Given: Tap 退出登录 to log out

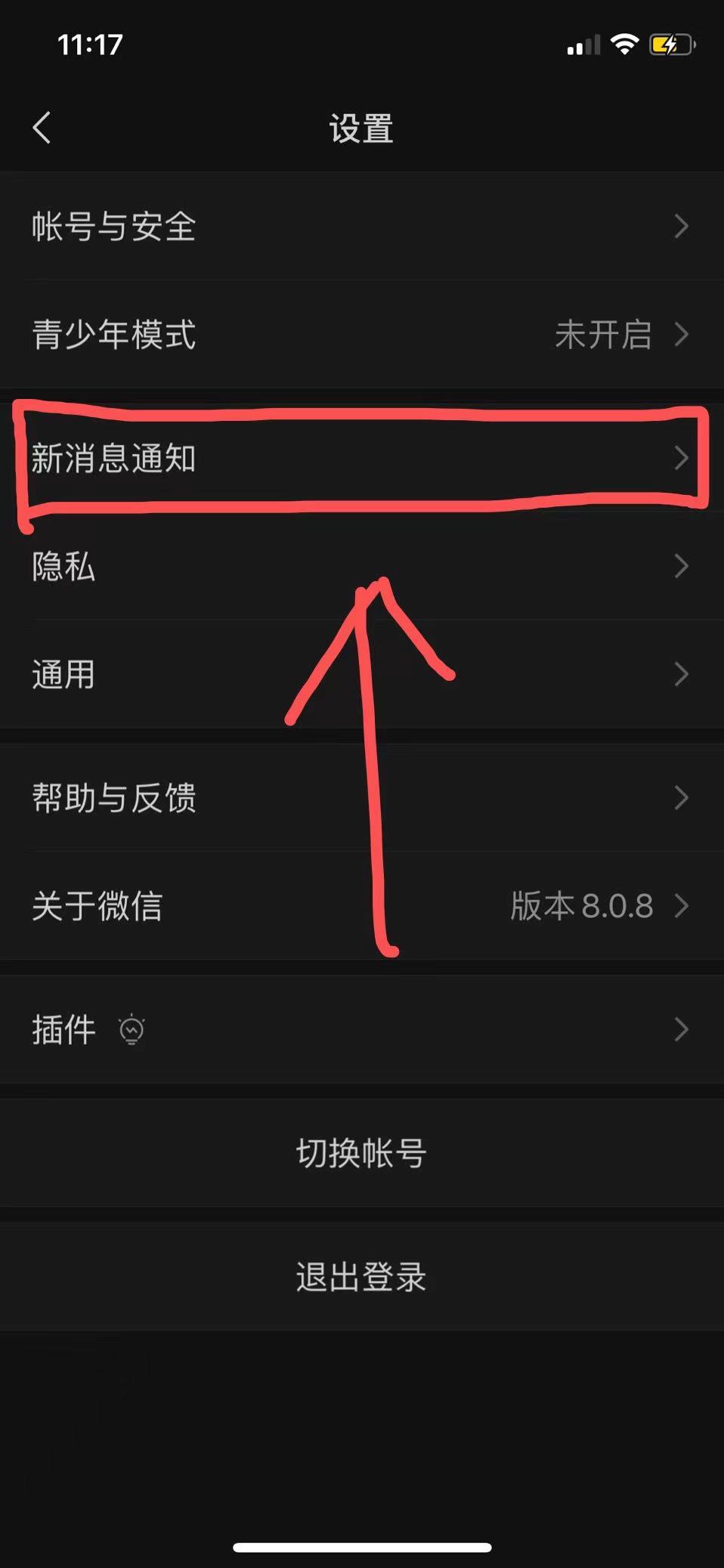Looking at the screenshot, I should coord(362,1277).
